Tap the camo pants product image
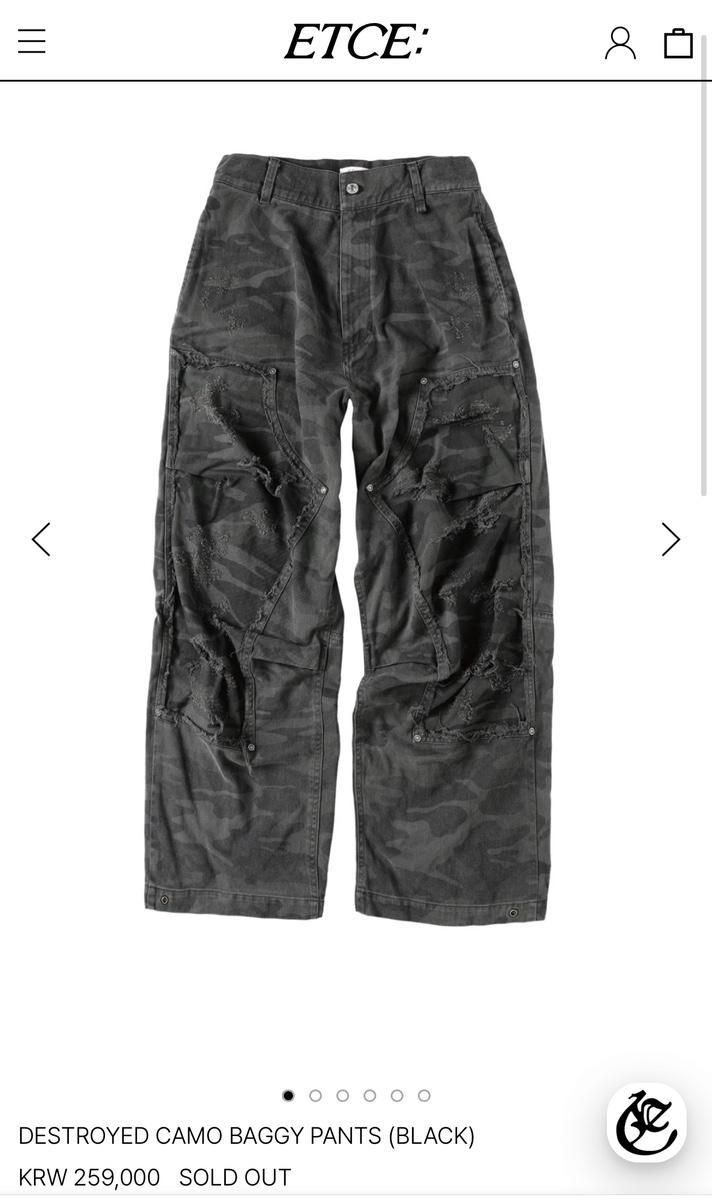712x1200 pixels. (350, 540)
